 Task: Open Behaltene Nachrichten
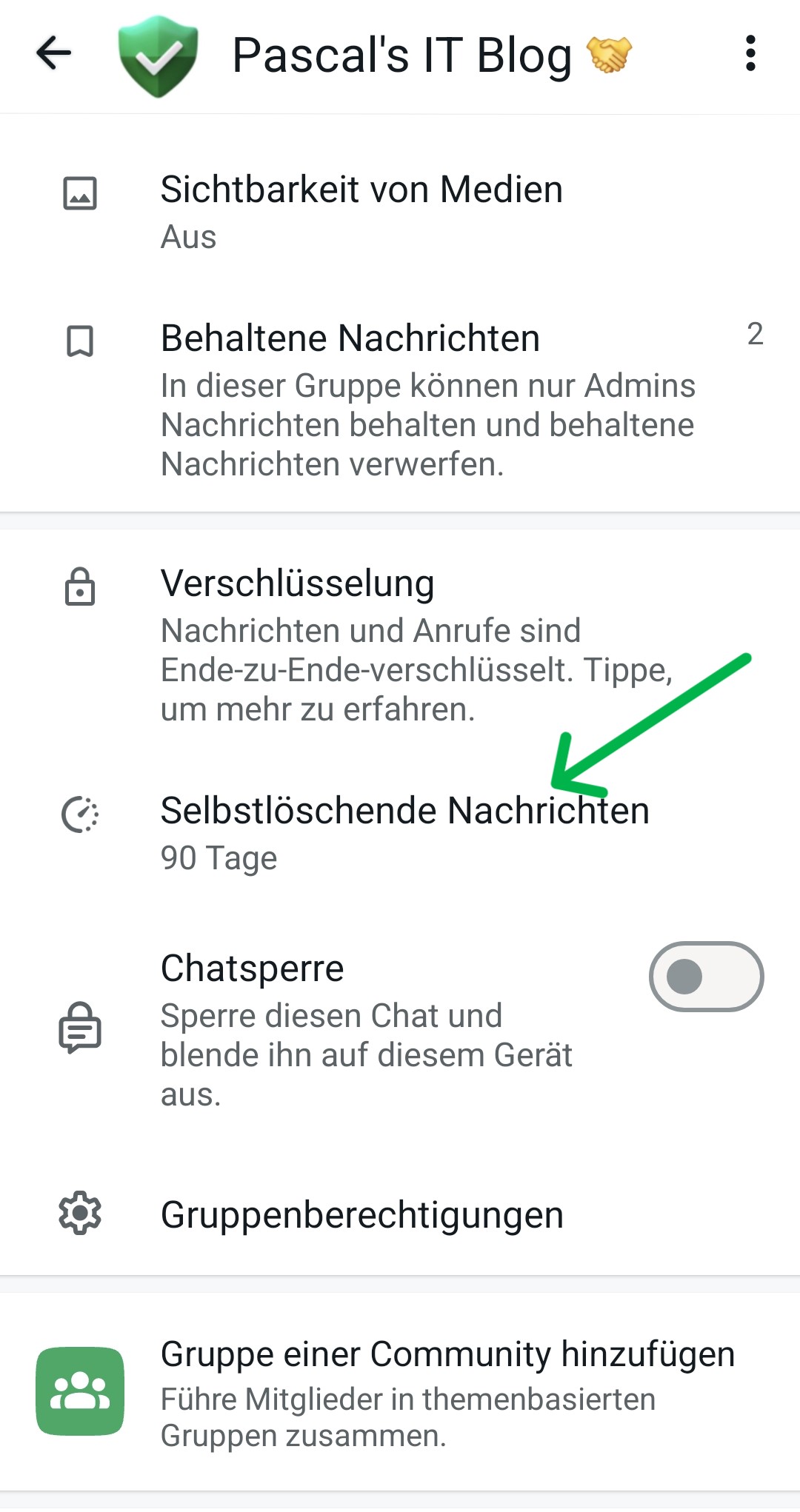[400, 400]
